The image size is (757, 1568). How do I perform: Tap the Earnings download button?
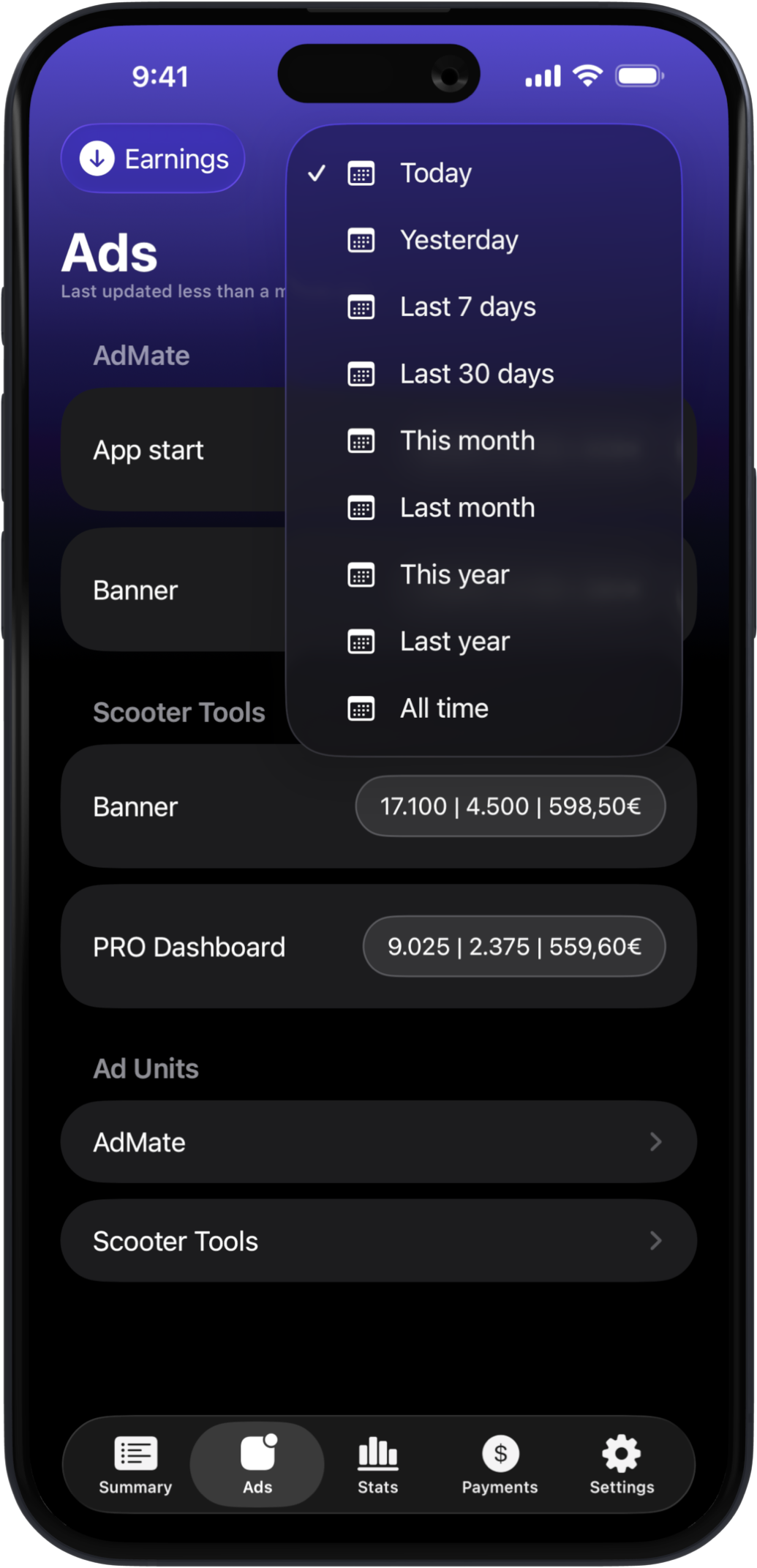153,159
